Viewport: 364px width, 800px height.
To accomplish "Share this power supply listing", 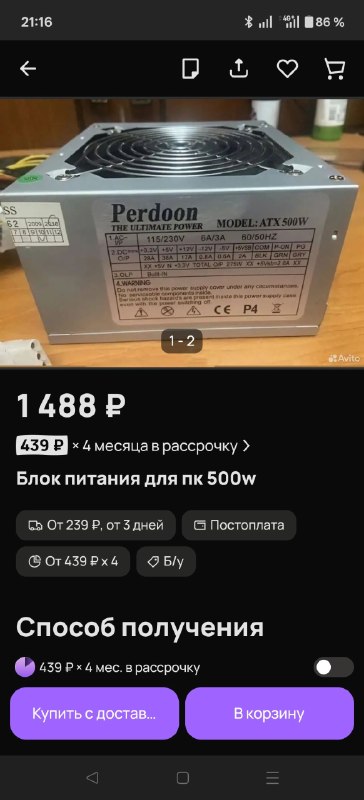I will [x=238, y=69].
